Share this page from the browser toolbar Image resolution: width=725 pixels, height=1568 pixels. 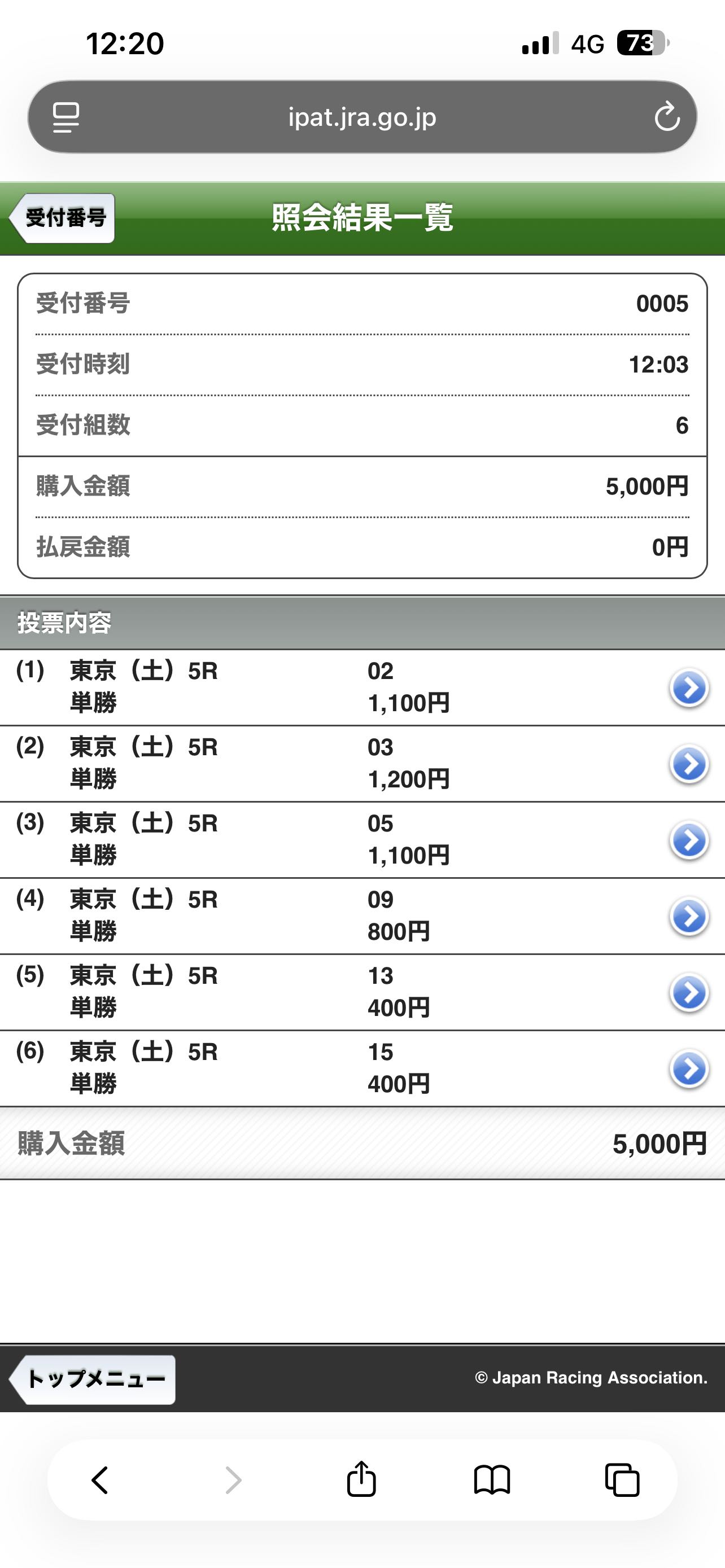click(361, 1480)
